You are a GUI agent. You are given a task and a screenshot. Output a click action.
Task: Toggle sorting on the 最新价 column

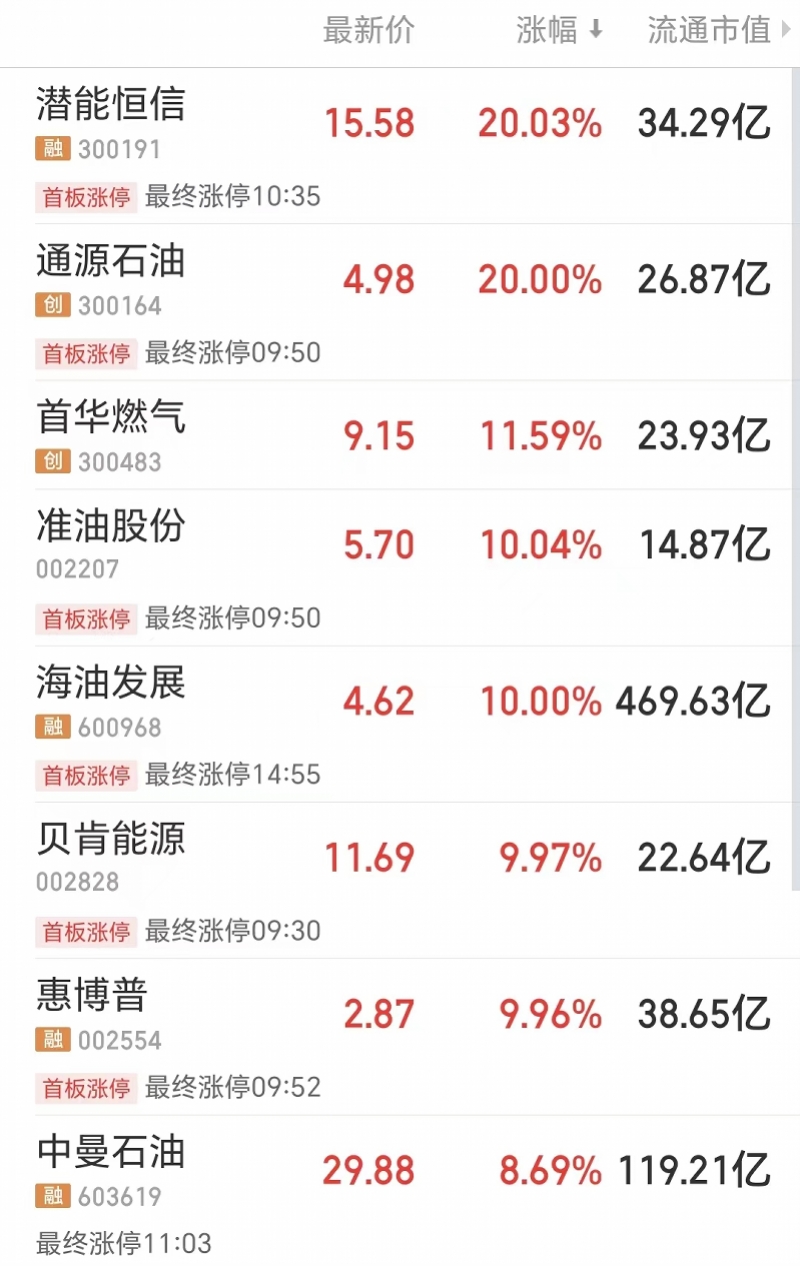pos(369,30)
